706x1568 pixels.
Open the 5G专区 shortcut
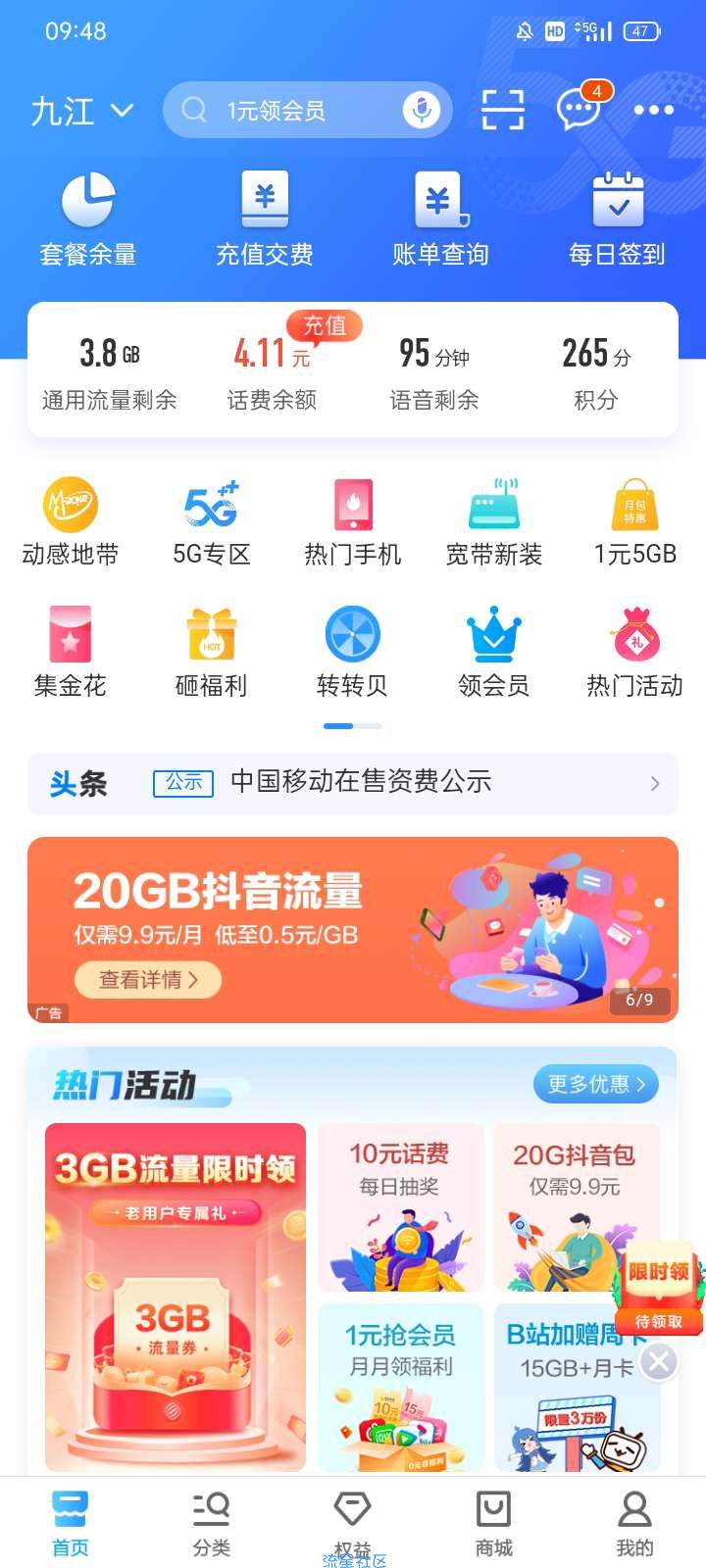(212, 523)
